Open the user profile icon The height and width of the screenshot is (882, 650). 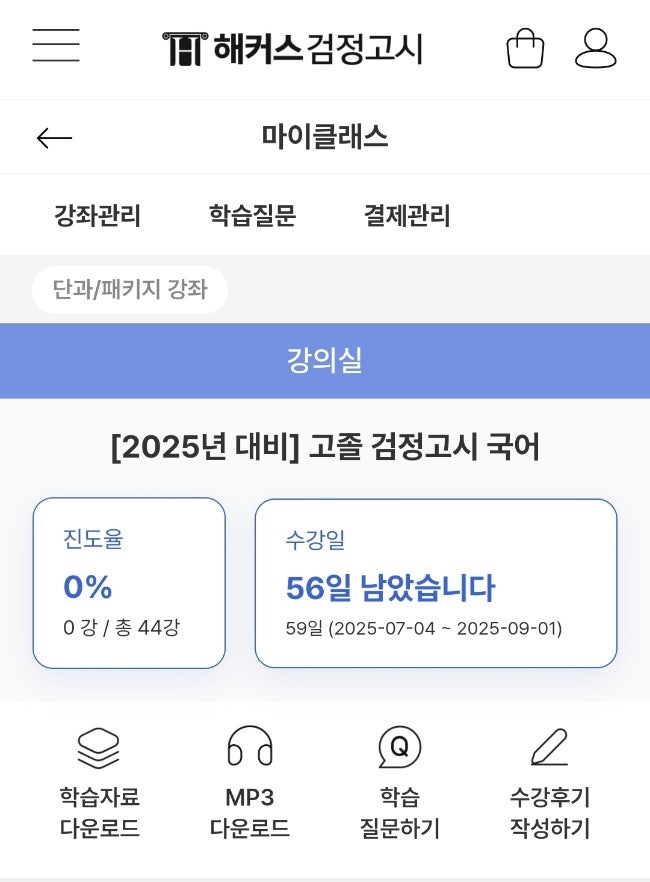pyautogui.click(x=595, y=48)
